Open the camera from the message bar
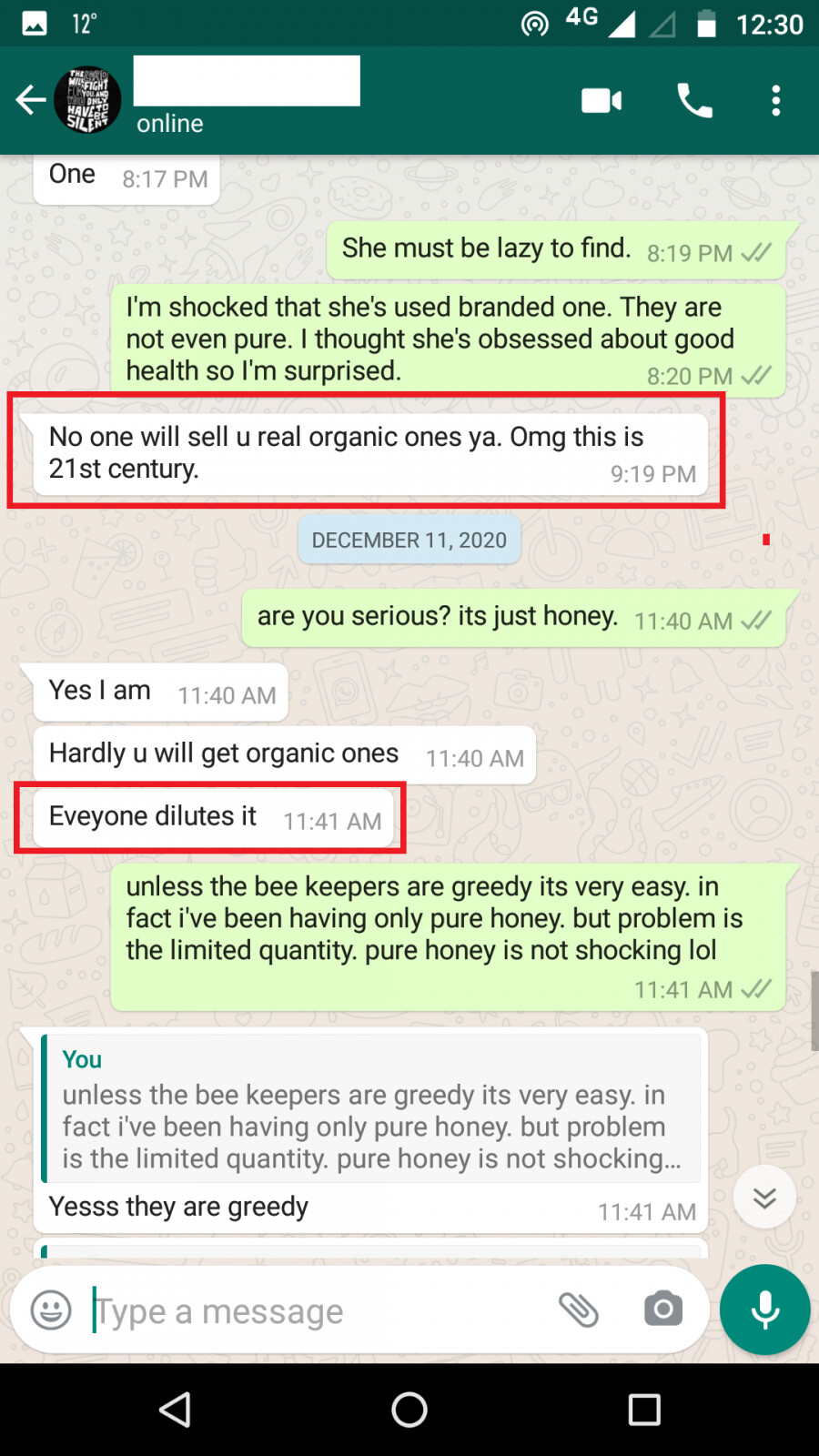The width and height of the screenshot is (819, 1456). (x=663, y=1309)
